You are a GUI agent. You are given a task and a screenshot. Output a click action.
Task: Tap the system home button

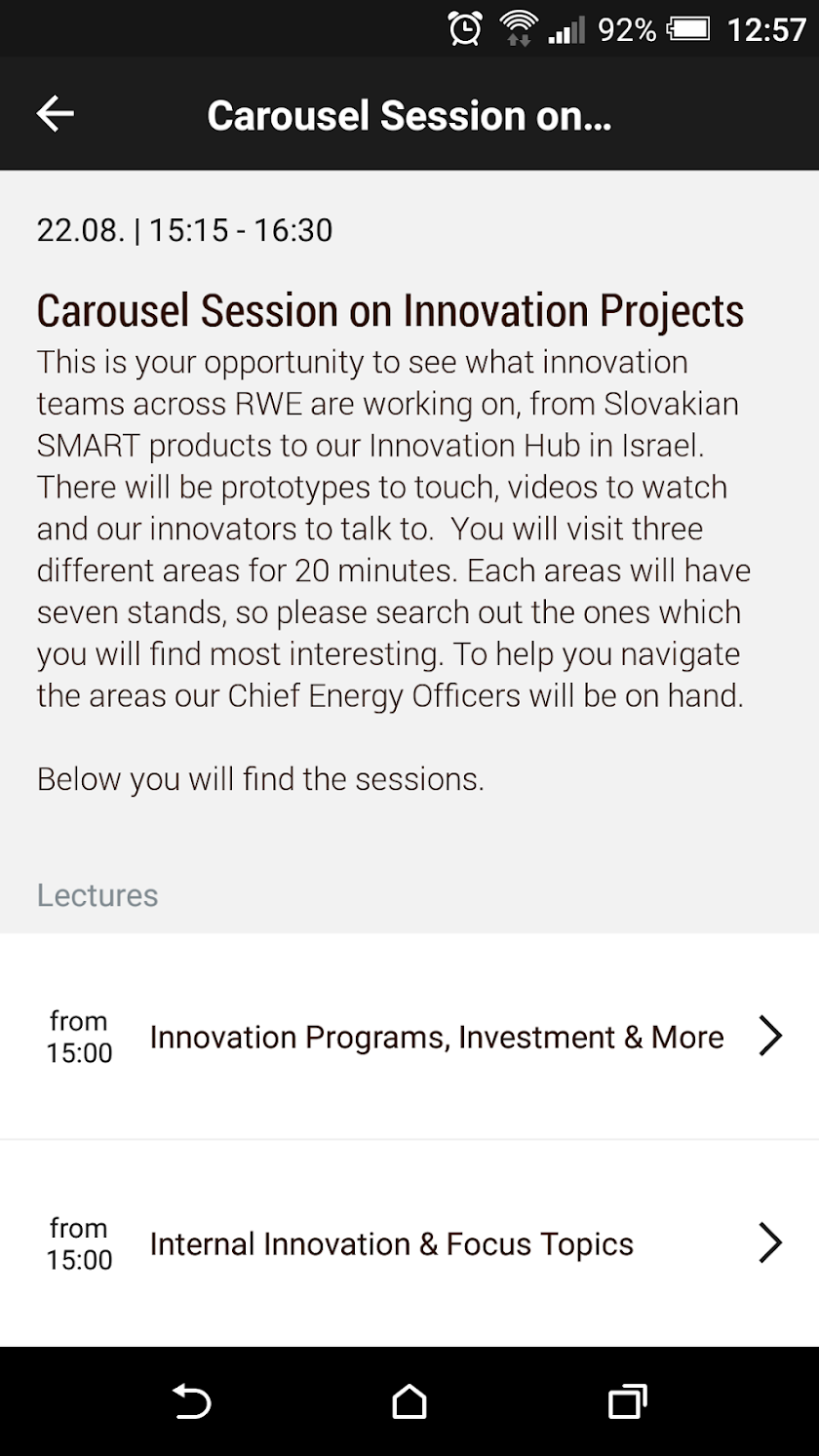[x=409, y=1402]
